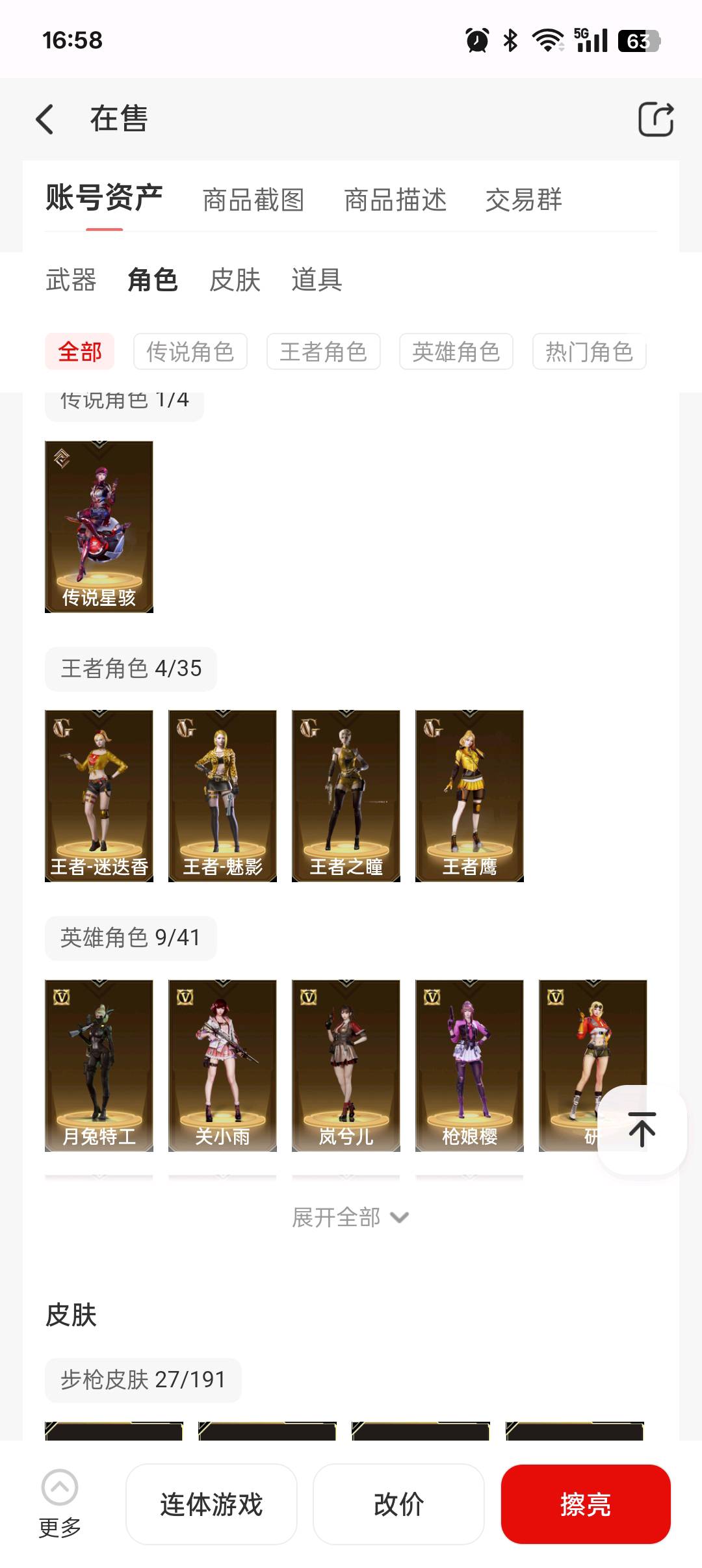Share this listing via the share icon
Screen dimensions: 702x1568
click(x=655, y=120)
